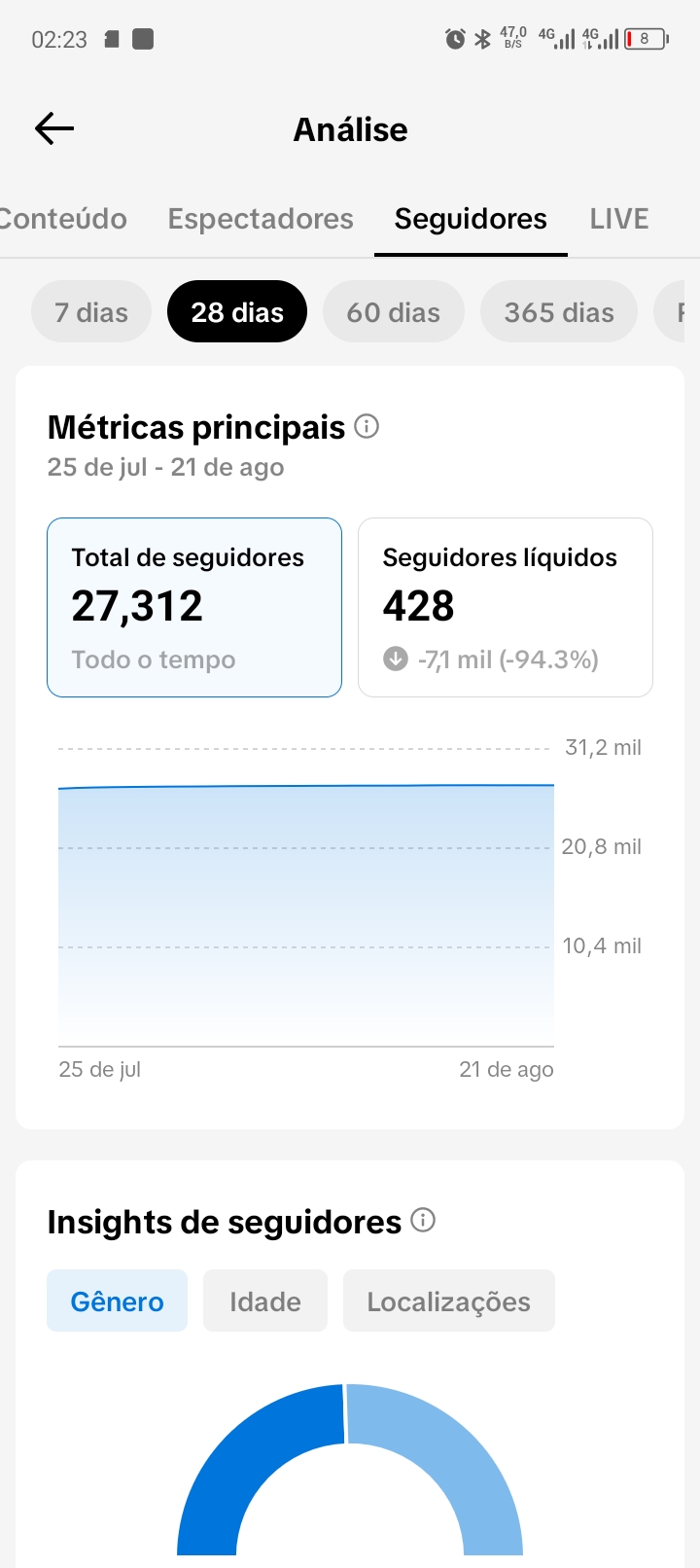Go back using the arrow icon

point(54,128)
